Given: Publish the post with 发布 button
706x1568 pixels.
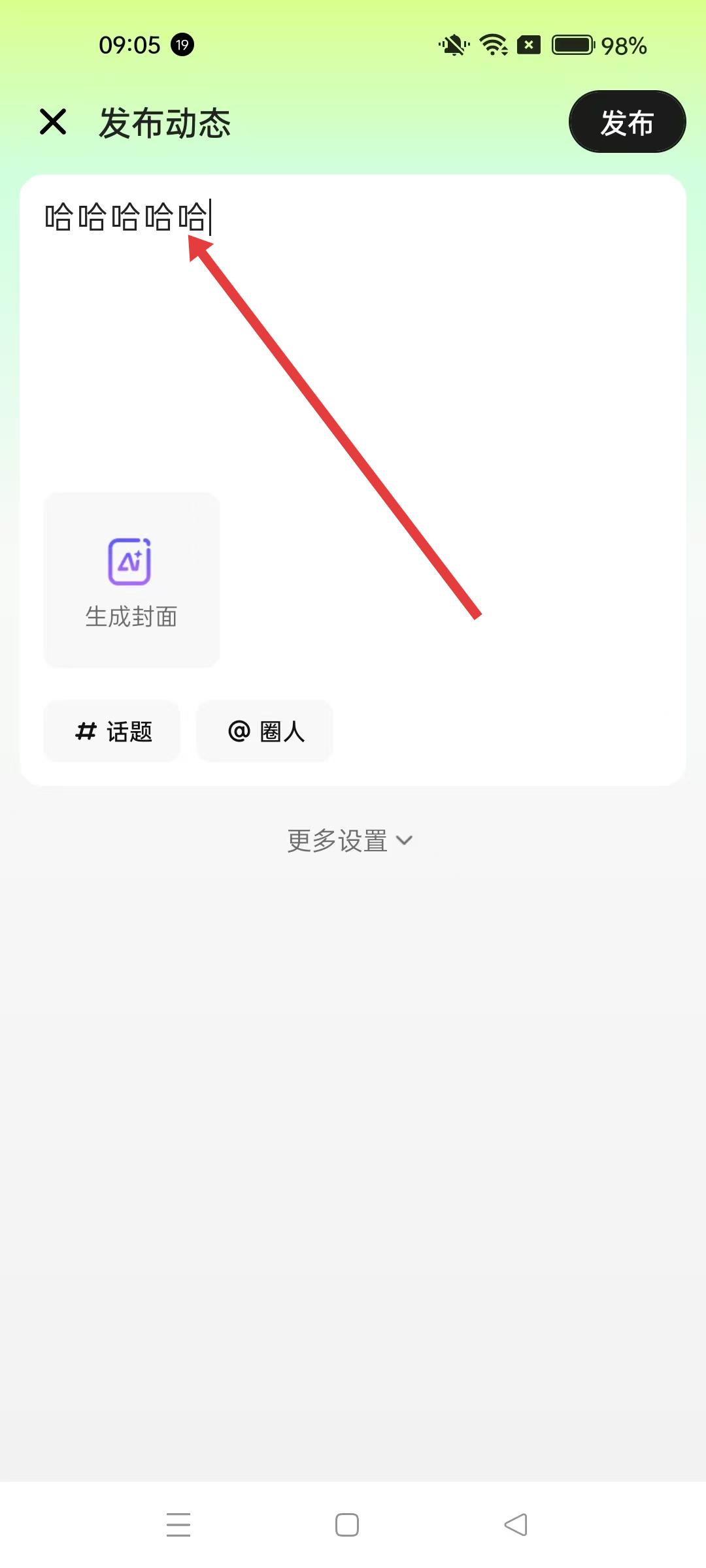Looking at the screenshot, I should [x=627, y=122].
